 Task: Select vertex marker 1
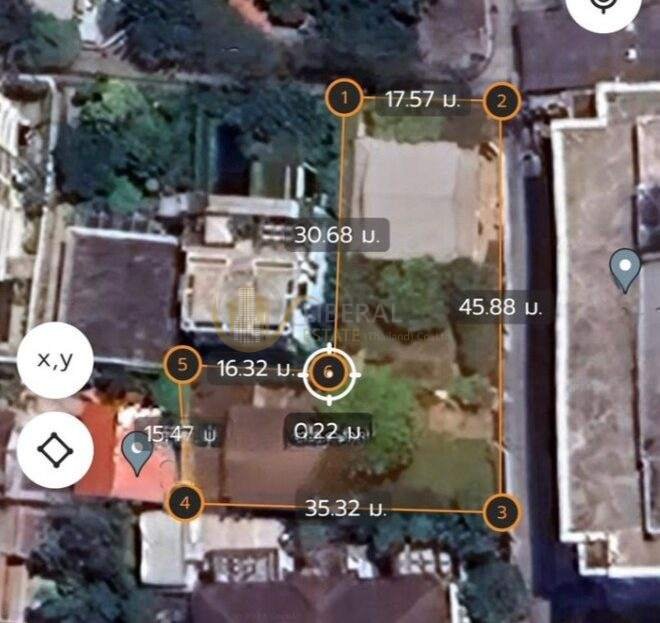(344, 97)
